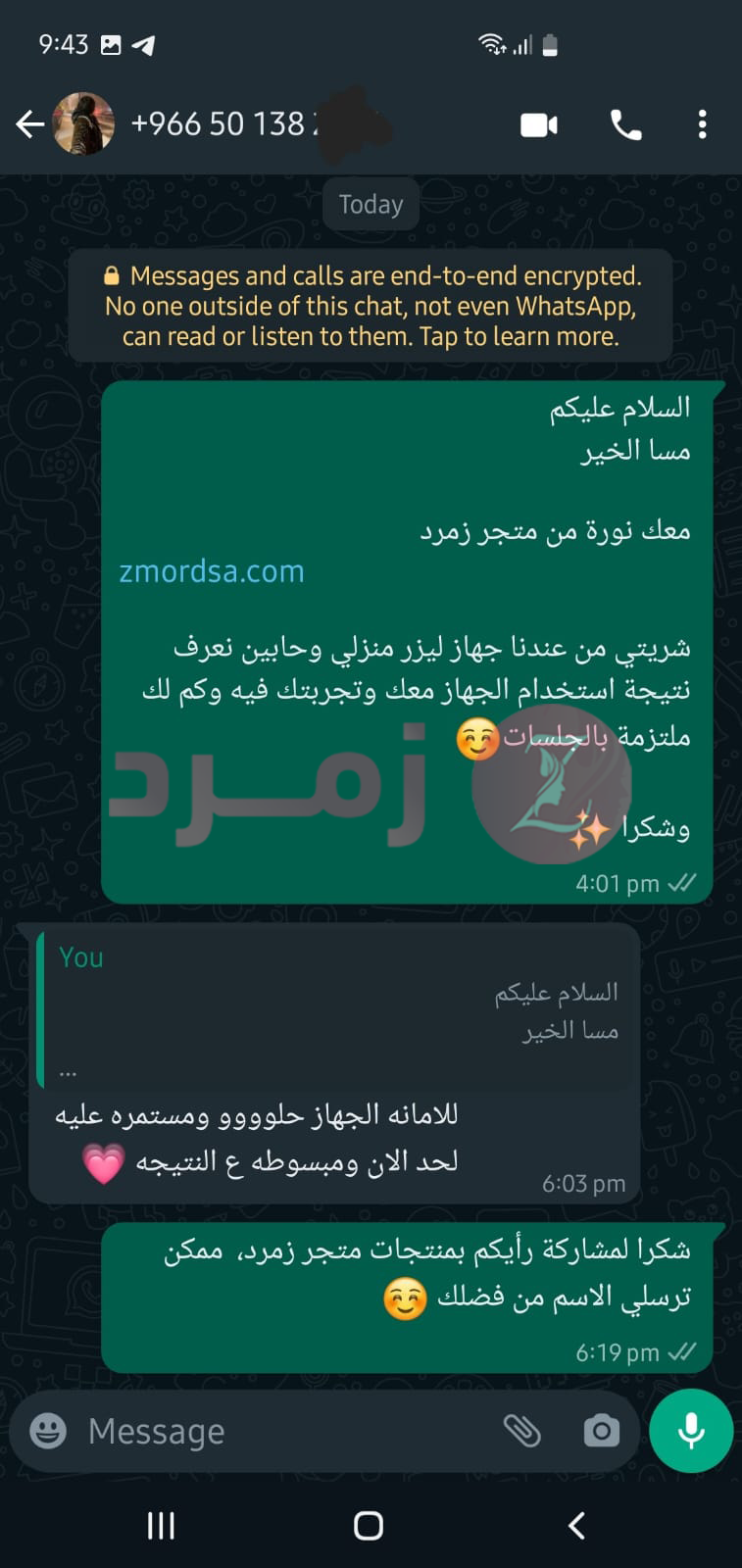The image size is (742, 1568).
Task: Open the camera to send a photo
Action: coord(601,1431)
